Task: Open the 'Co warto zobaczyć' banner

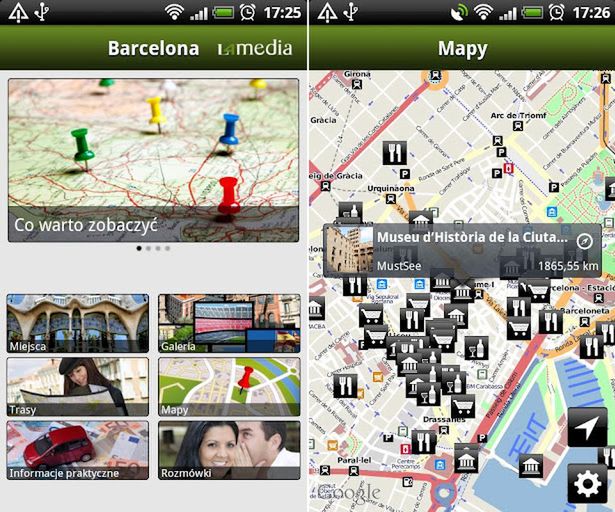Action: click(153, 160)
